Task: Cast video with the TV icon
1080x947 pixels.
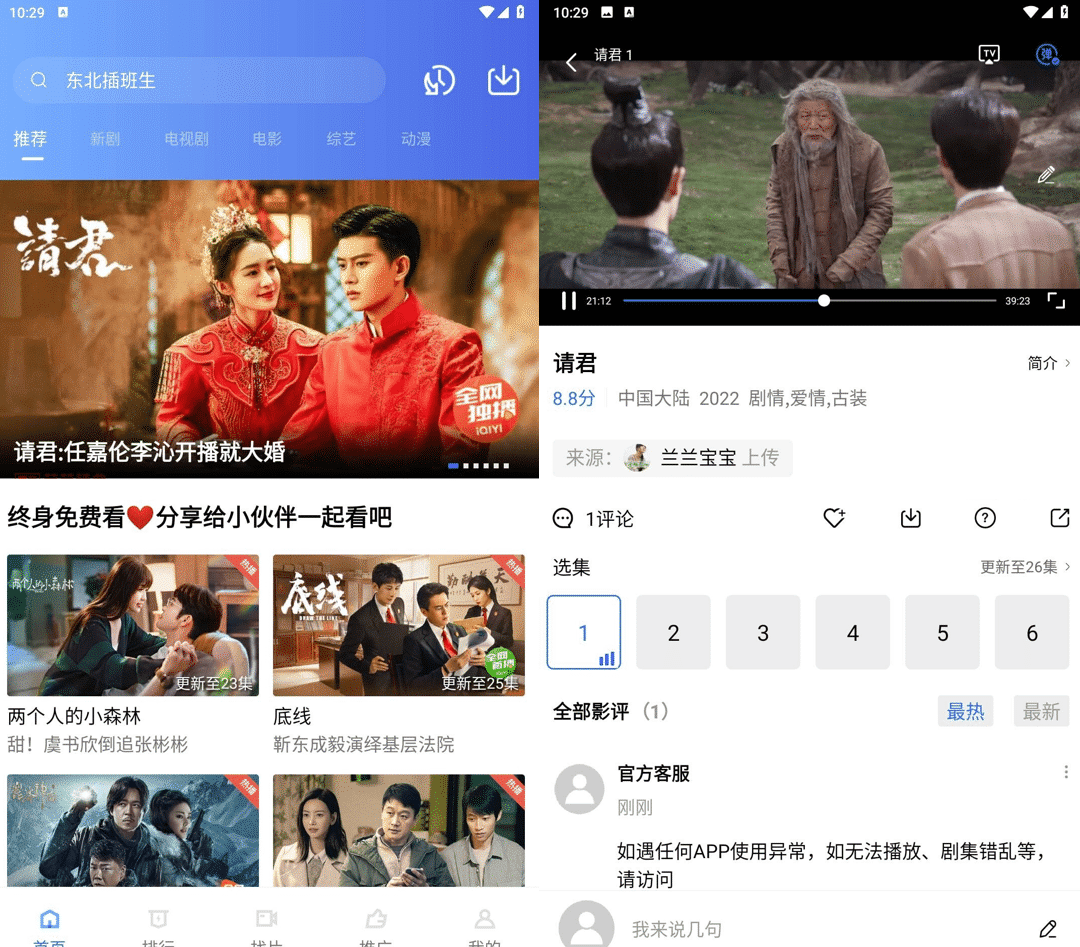Action: pos(989,54)
